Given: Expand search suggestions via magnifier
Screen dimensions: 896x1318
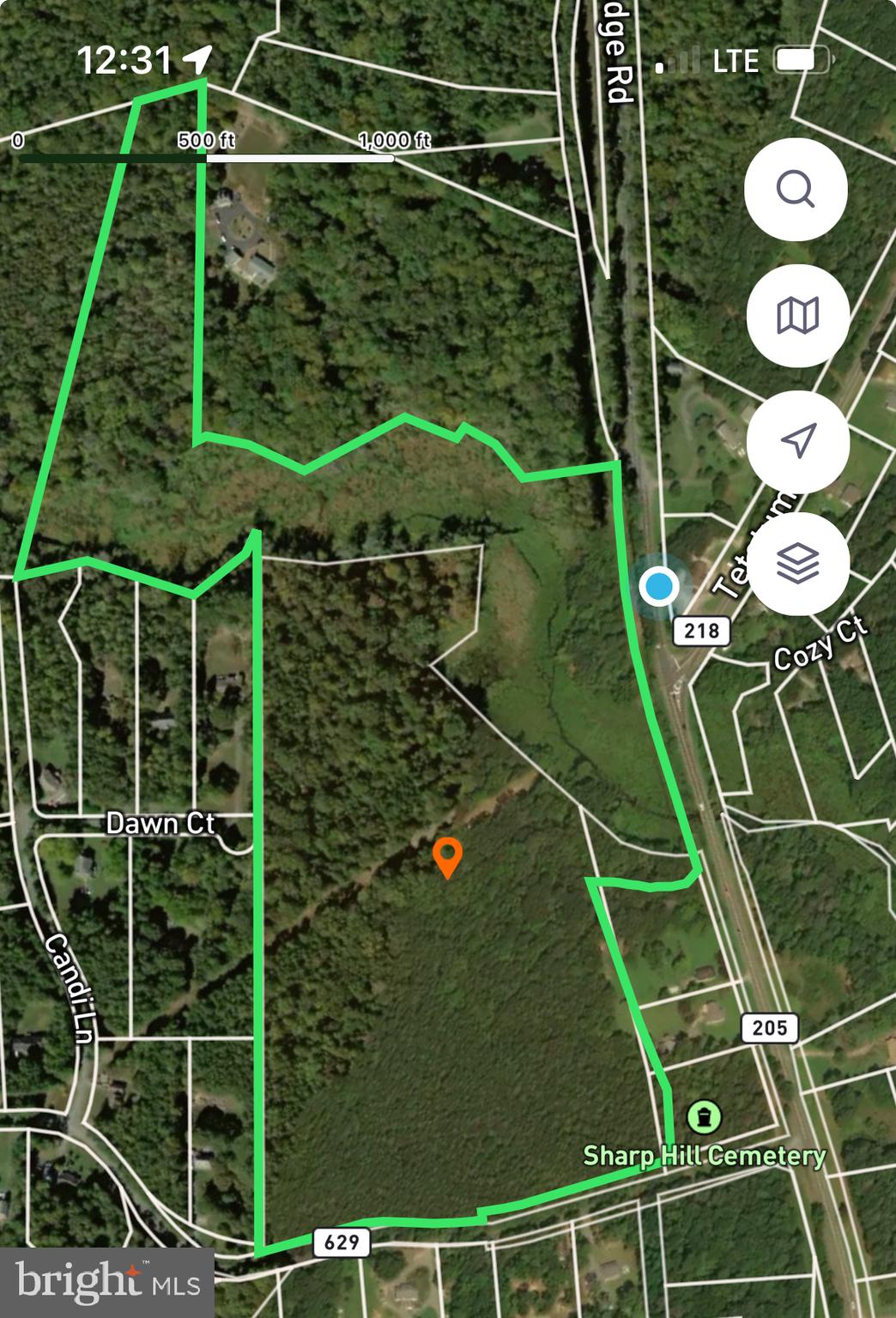Looking at the screenshot, I should tap(797, 190).
